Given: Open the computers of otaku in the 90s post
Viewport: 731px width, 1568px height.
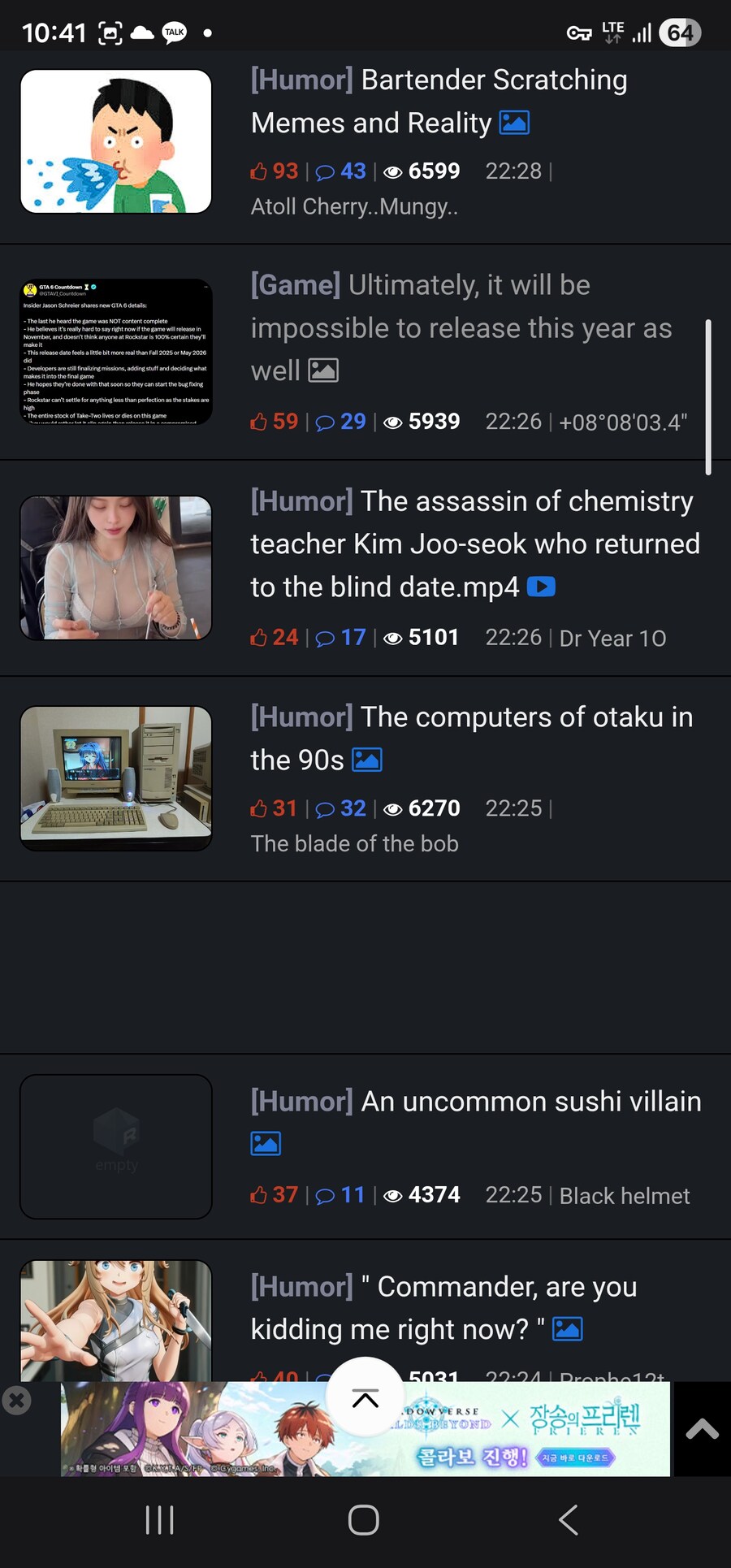Looking at the screenshot, I should [471, 739].
